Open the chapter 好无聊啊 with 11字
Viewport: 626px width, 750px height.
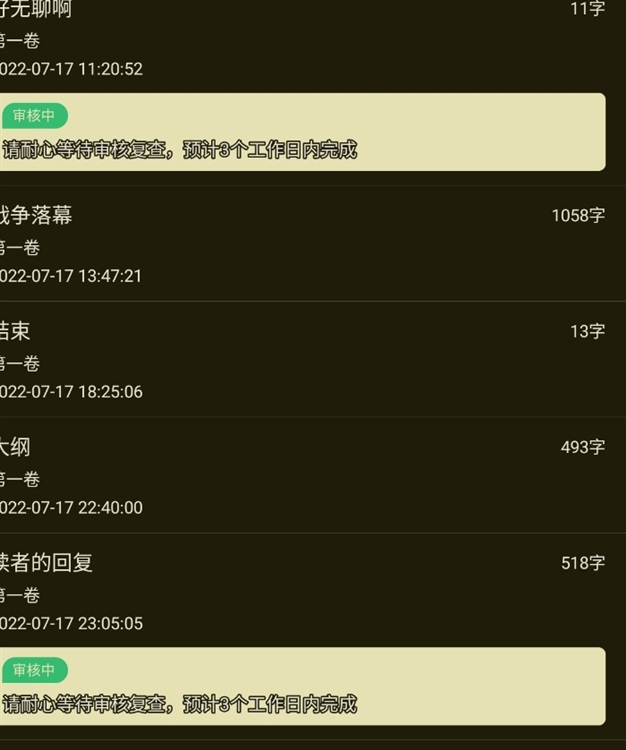[300, 40]
